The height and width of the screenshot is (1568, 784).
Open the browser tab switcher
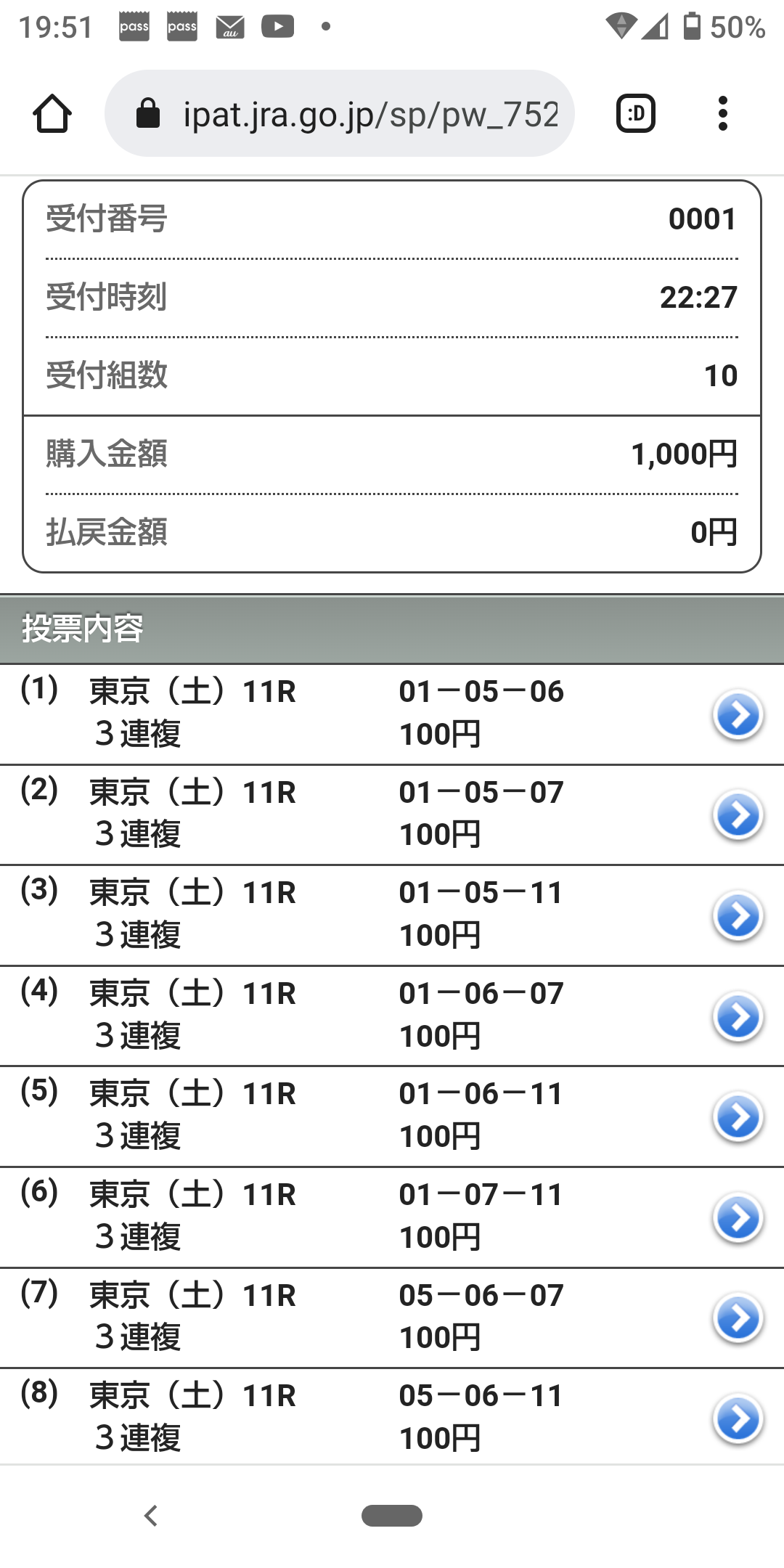[635, 114]
